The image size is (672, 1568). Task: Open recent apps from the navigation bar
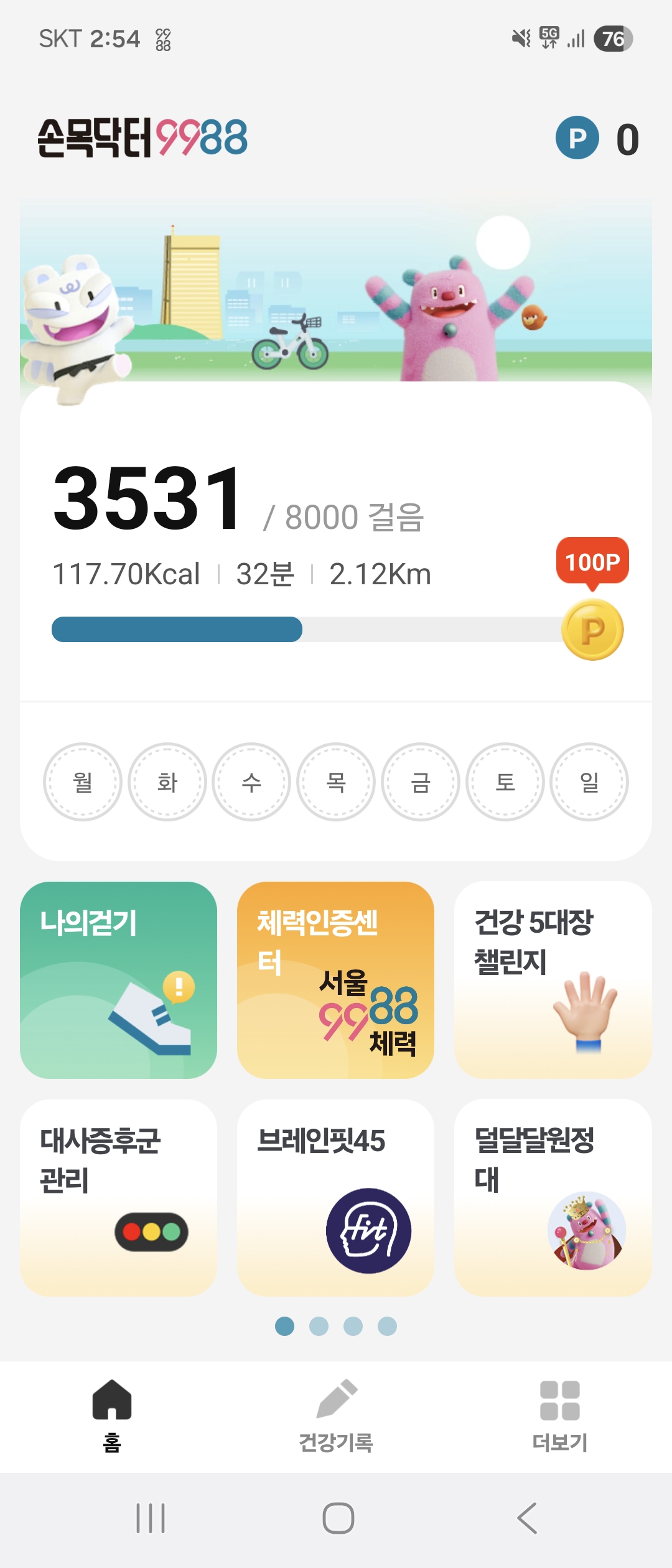coord(151,1518)
